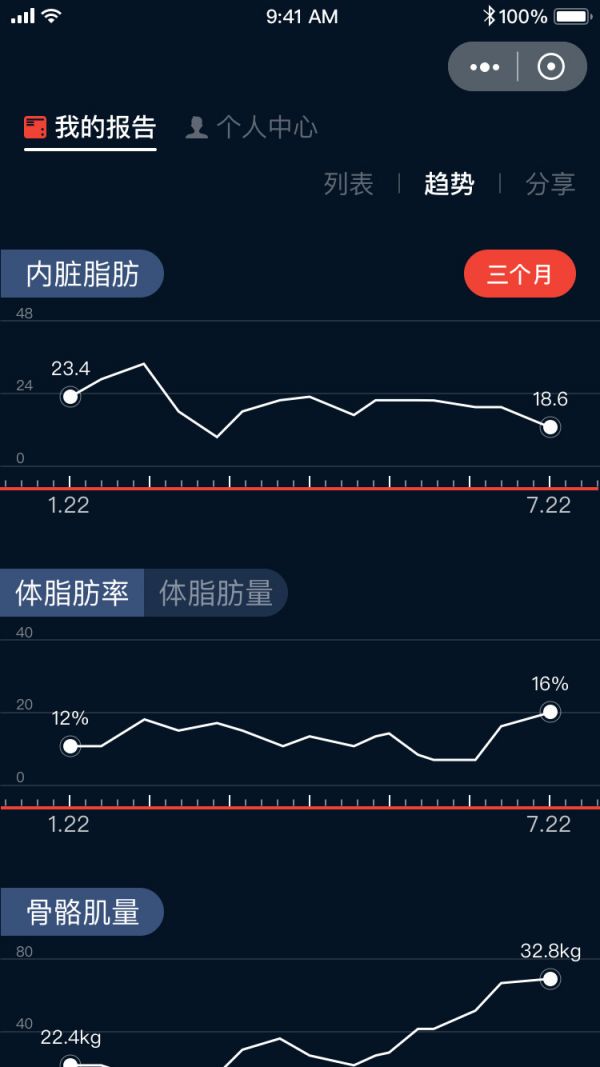
Task: Switch to 我的报告 tab
Action: click(x=91, y=128)
